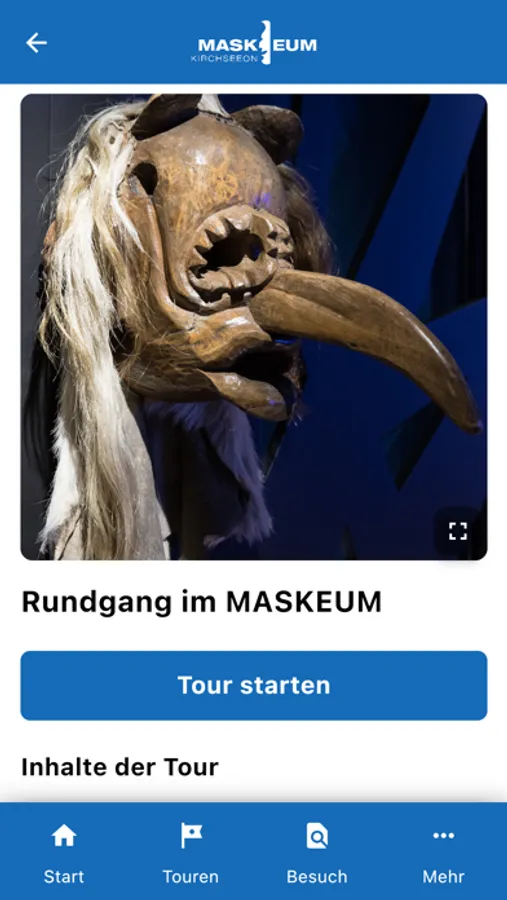Viewport: 507px width, 900px height.
Task: Start the tour with Tour starten
Action: 254,685
